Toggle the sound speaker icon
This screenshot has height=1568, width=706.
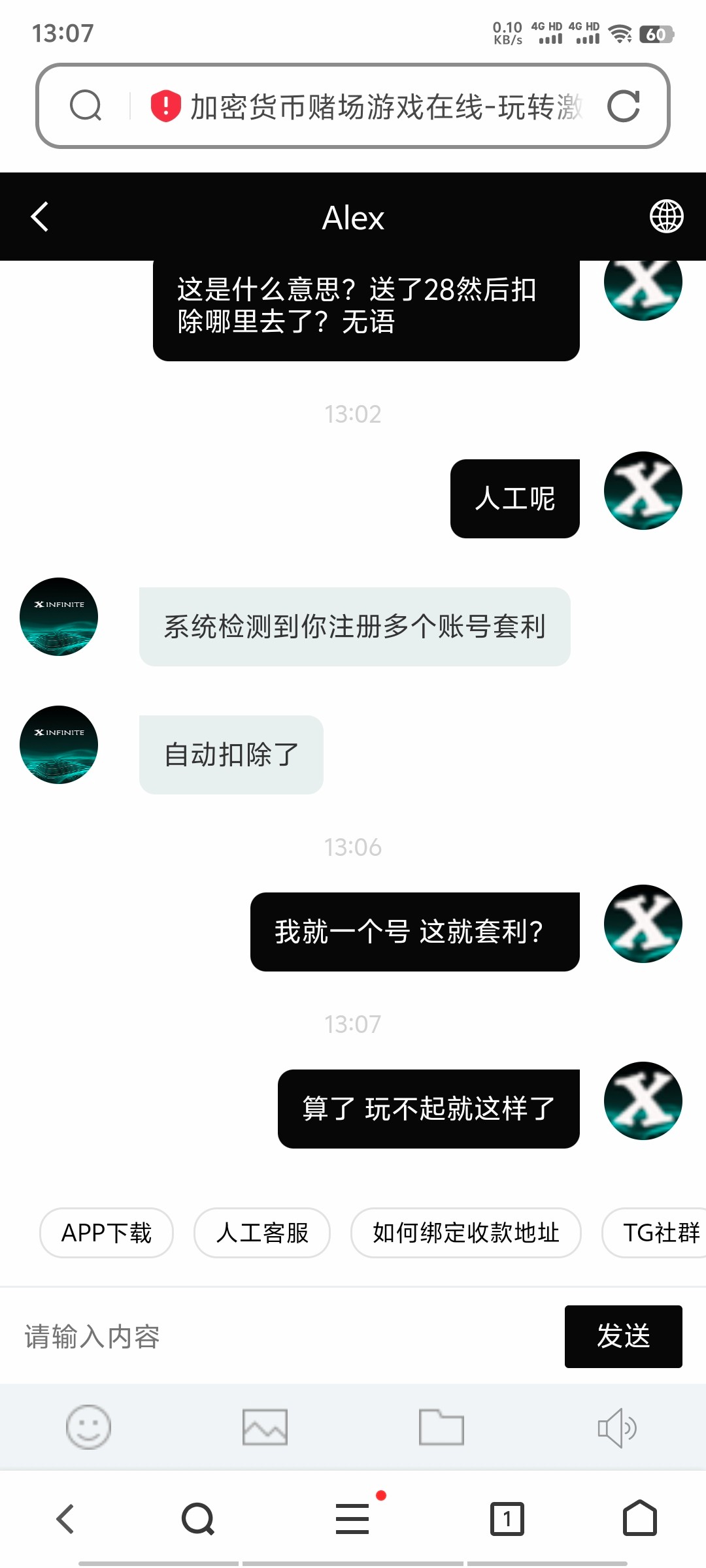(x=617, y=1427)
